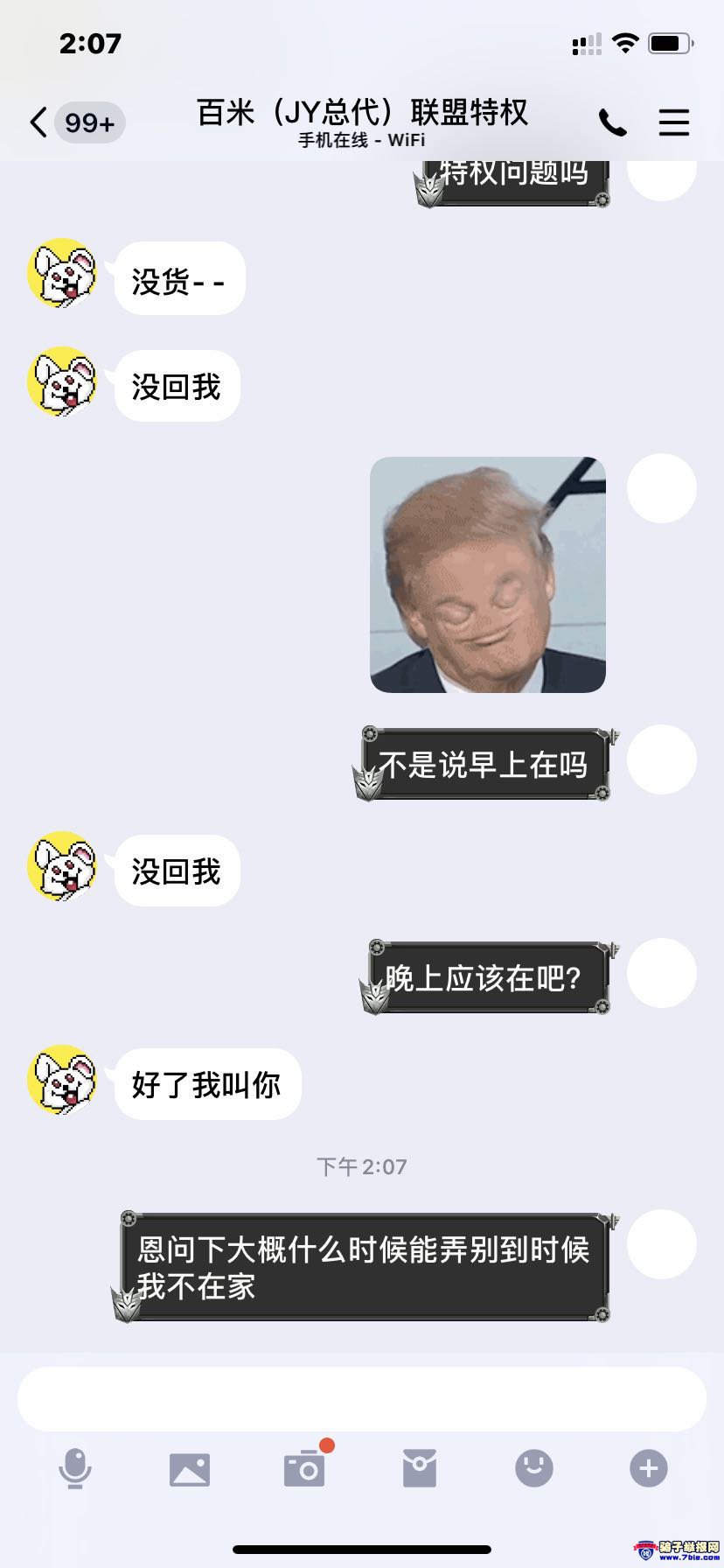This screenshot has width=724, height=1568.
Task: Open the chat settings menu
Action: click(x=673, y=122)
